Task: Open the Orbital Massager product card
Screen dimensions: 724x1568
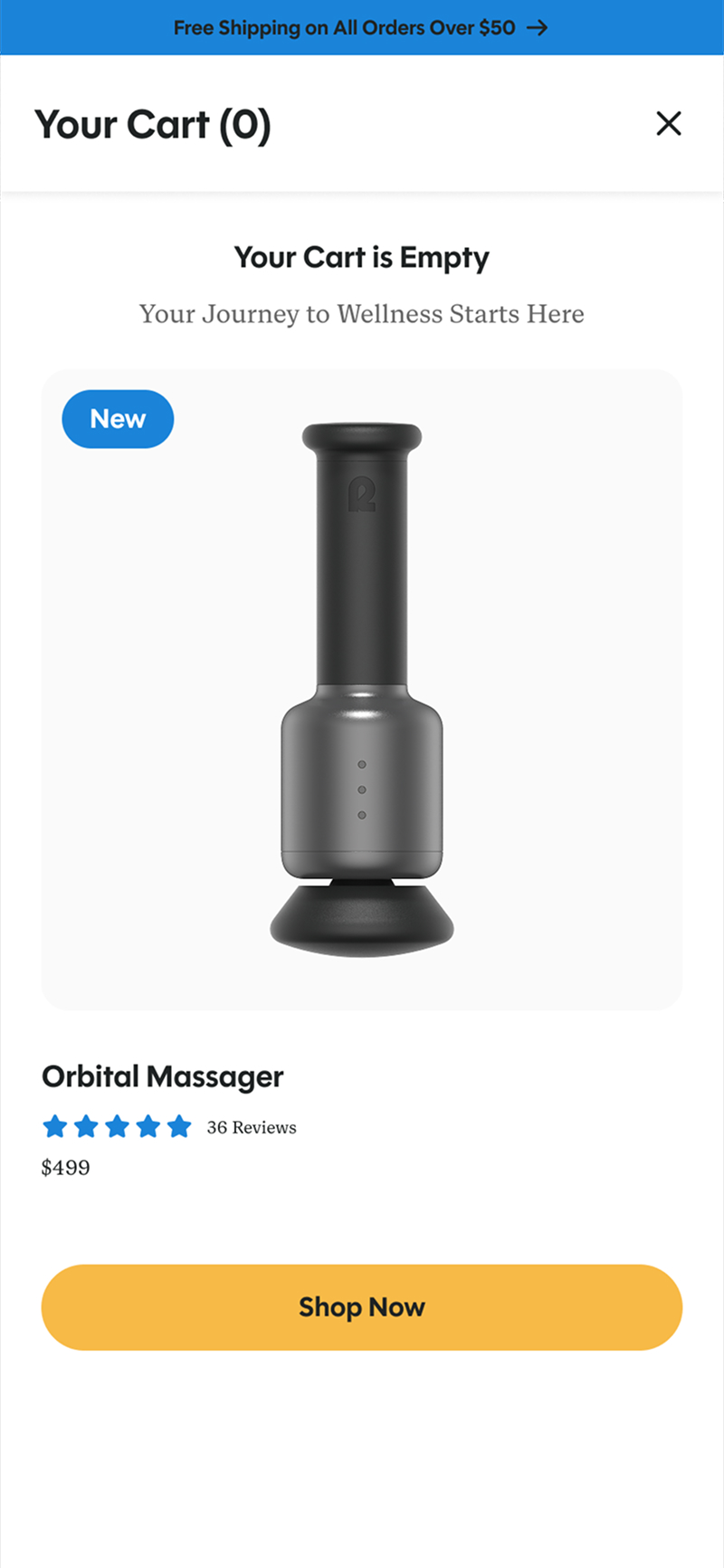Action: [361, 688]
